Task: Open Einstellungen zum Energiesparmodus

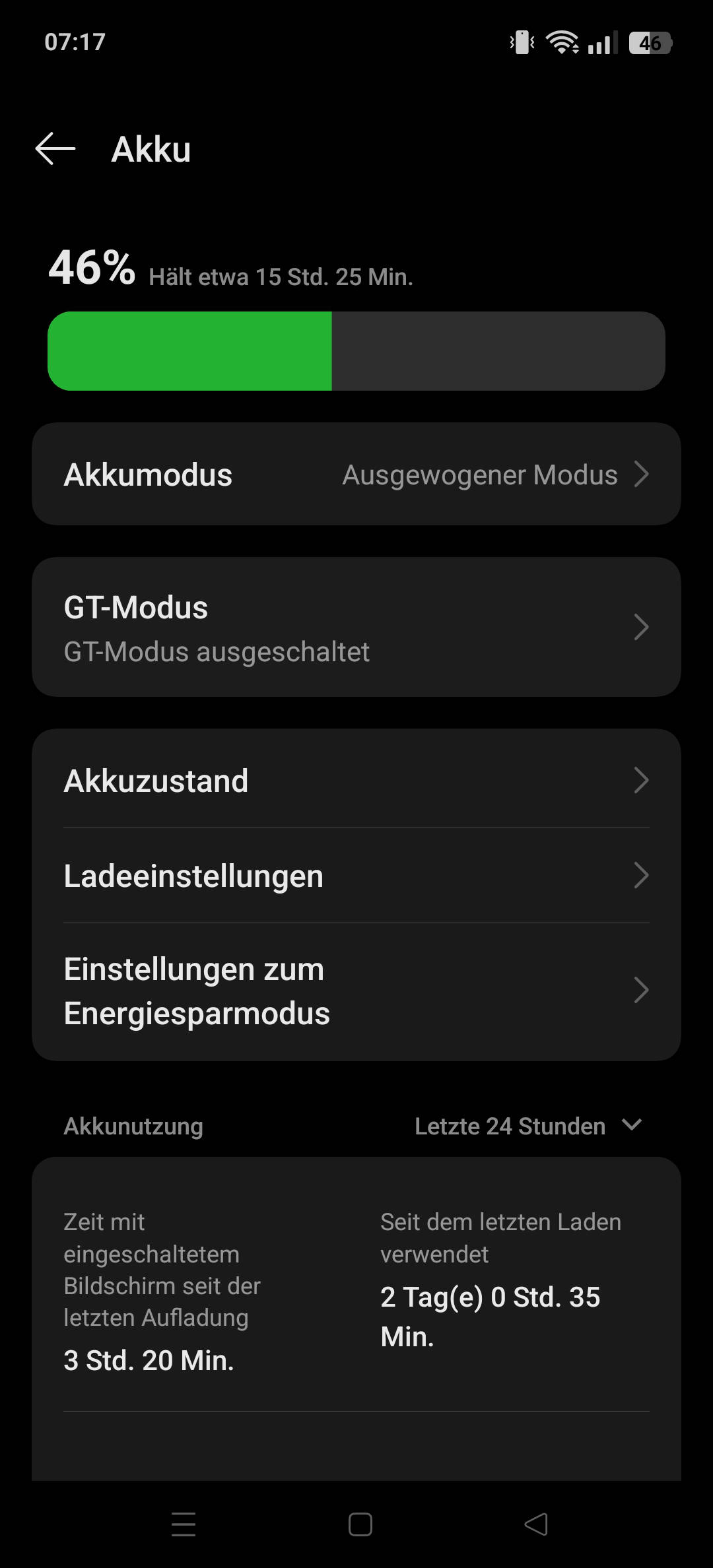Action: 356,991
